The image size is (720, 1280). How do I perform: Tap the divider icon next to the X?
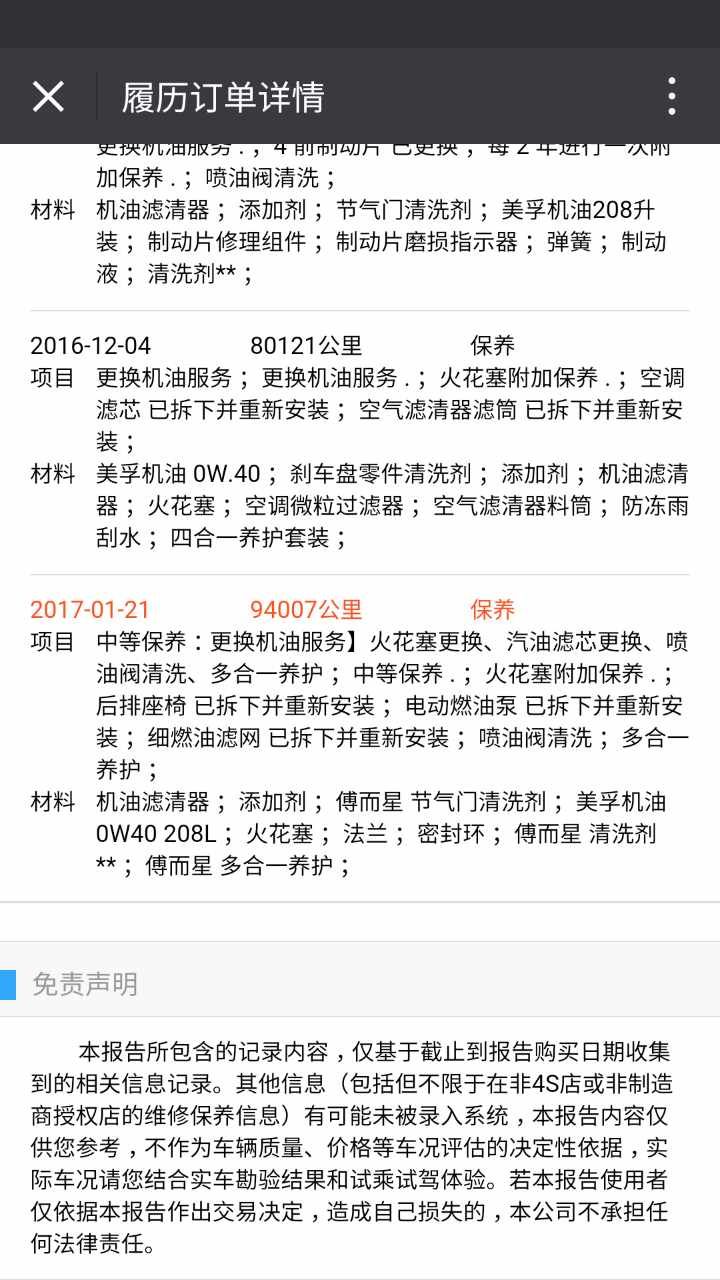[95, 96]
